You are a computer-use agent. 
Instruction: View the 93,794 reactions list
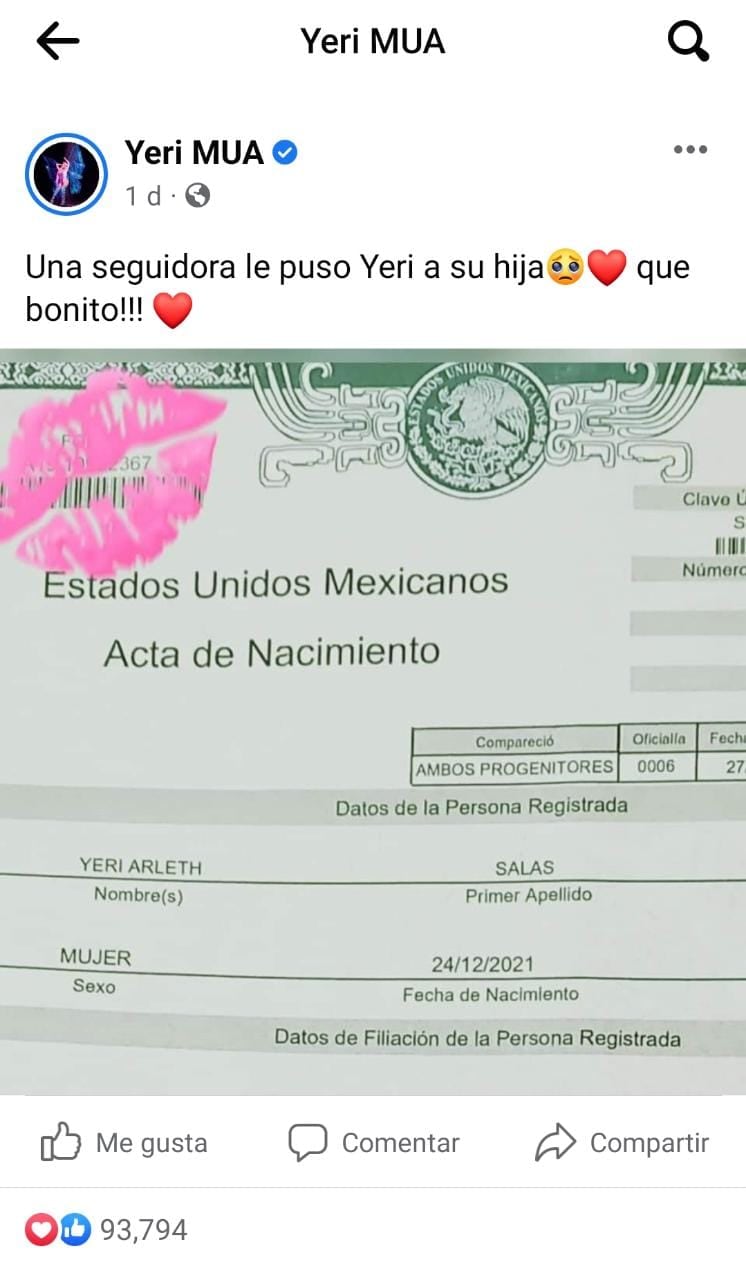(x=106, y=1230)
